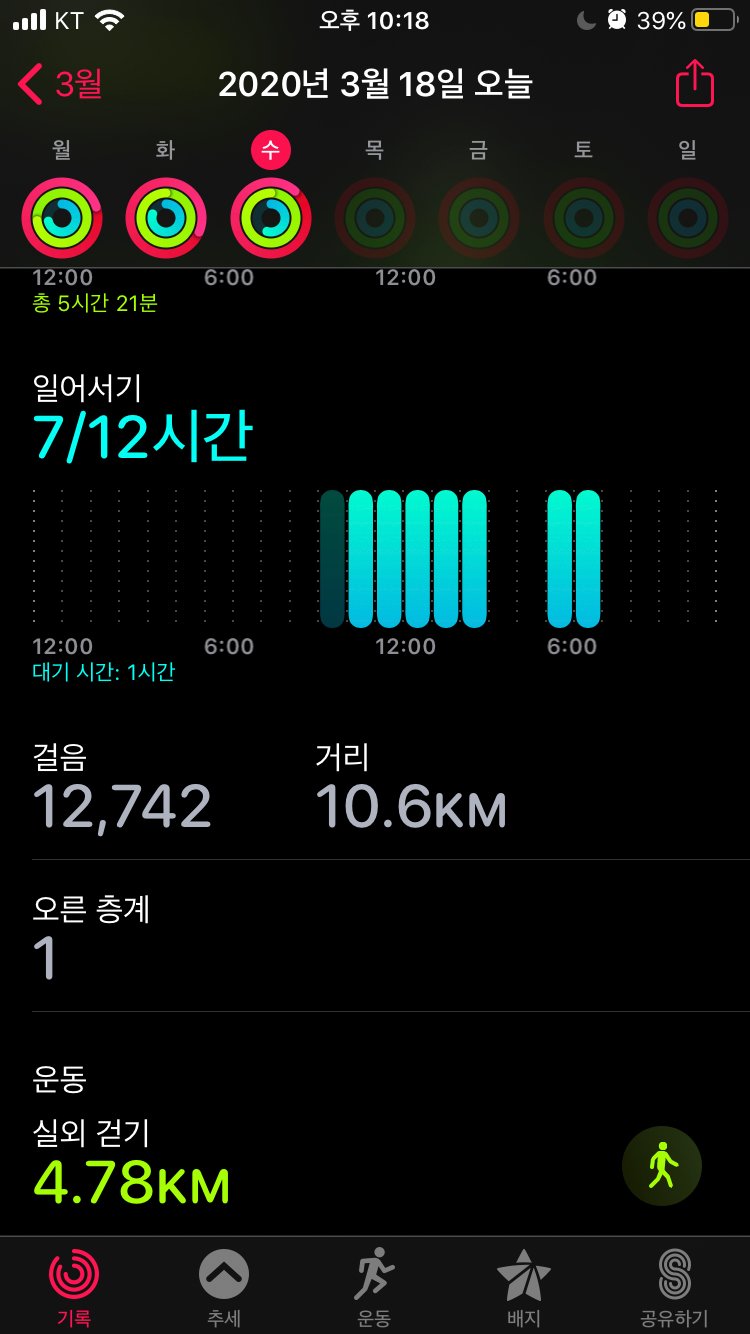
Task: Select Saturday's activity rings
Action: click(x=584, y=217)
